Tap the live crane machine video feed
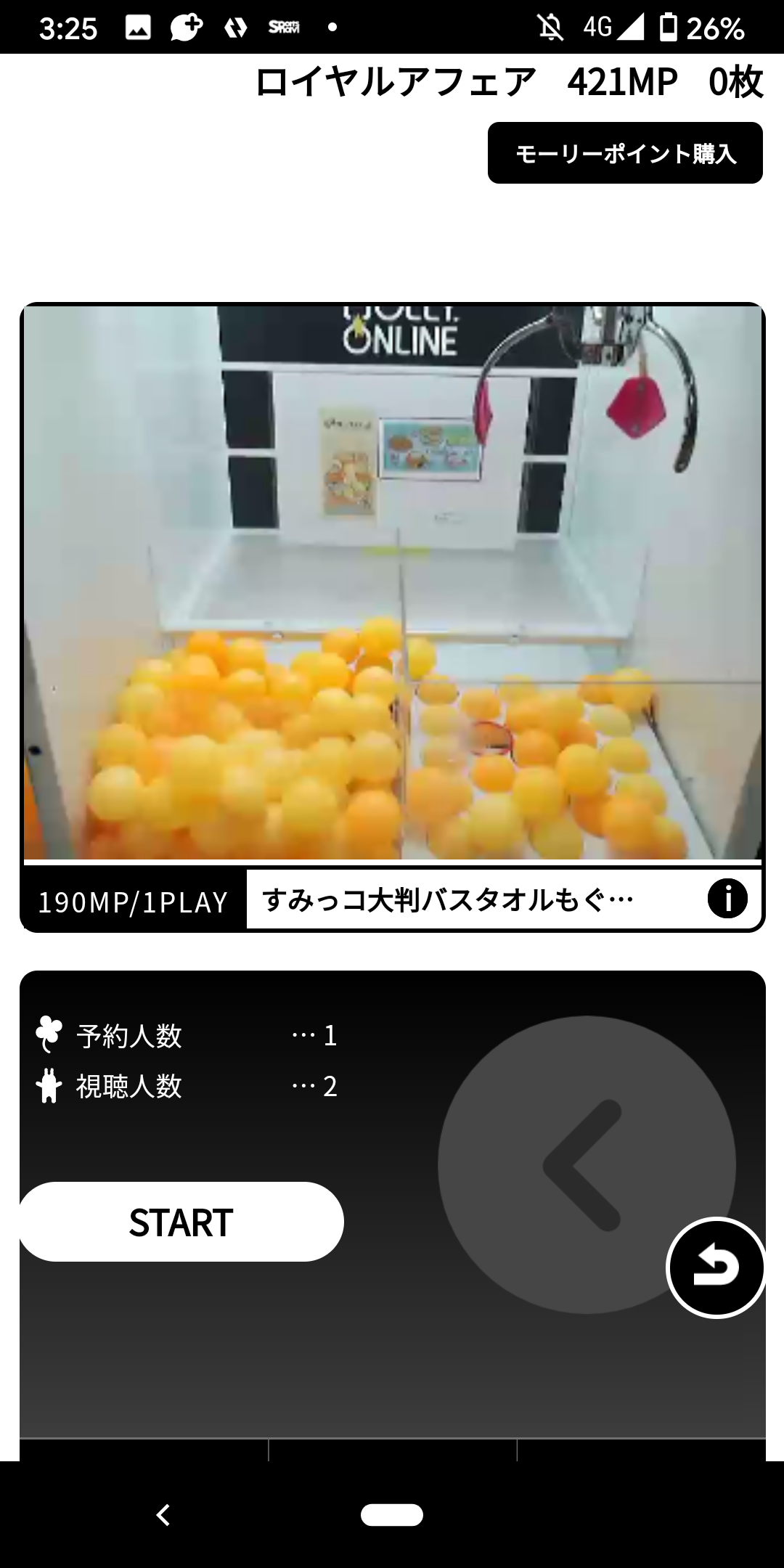The height and width of the screenshot is (1568, 784). pos(392,581)
